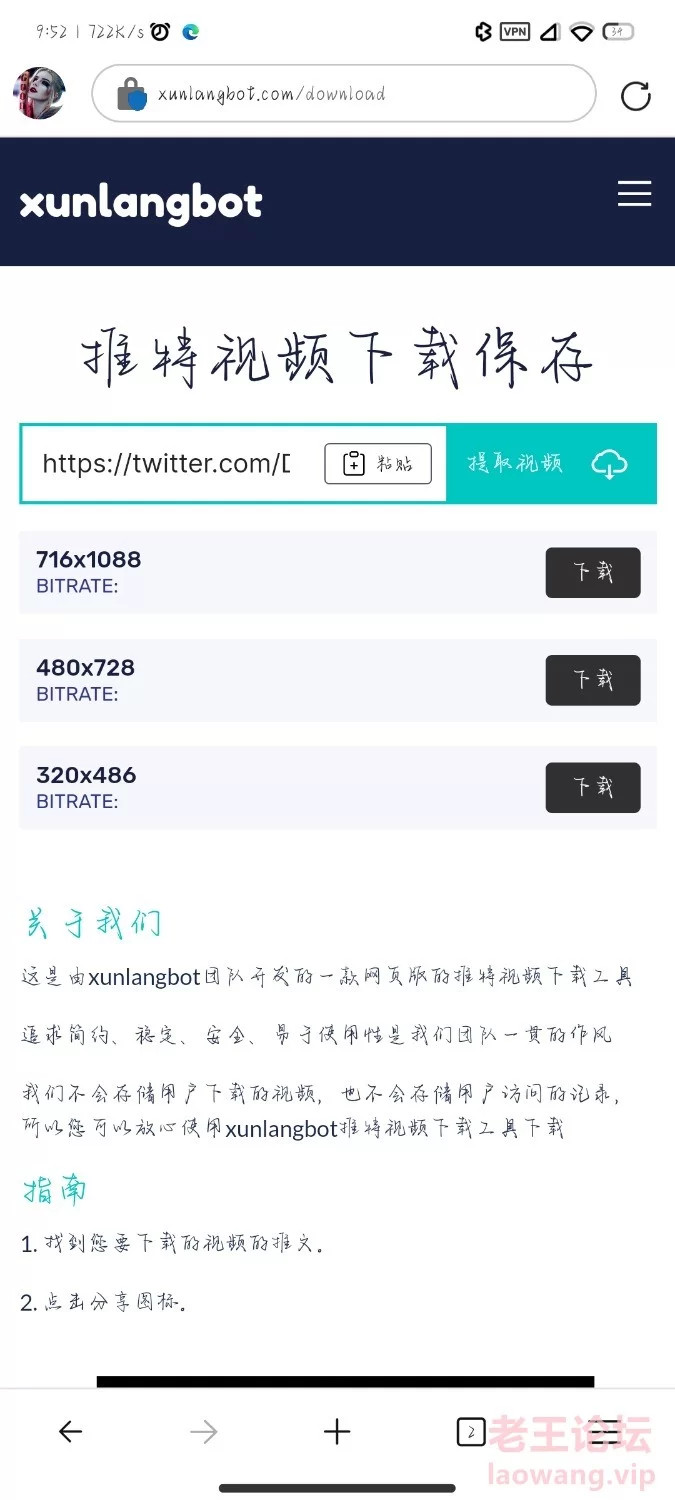675x1500 pixels.
Task: Tap the twitter.com URL input field
Action: [170, 463]
